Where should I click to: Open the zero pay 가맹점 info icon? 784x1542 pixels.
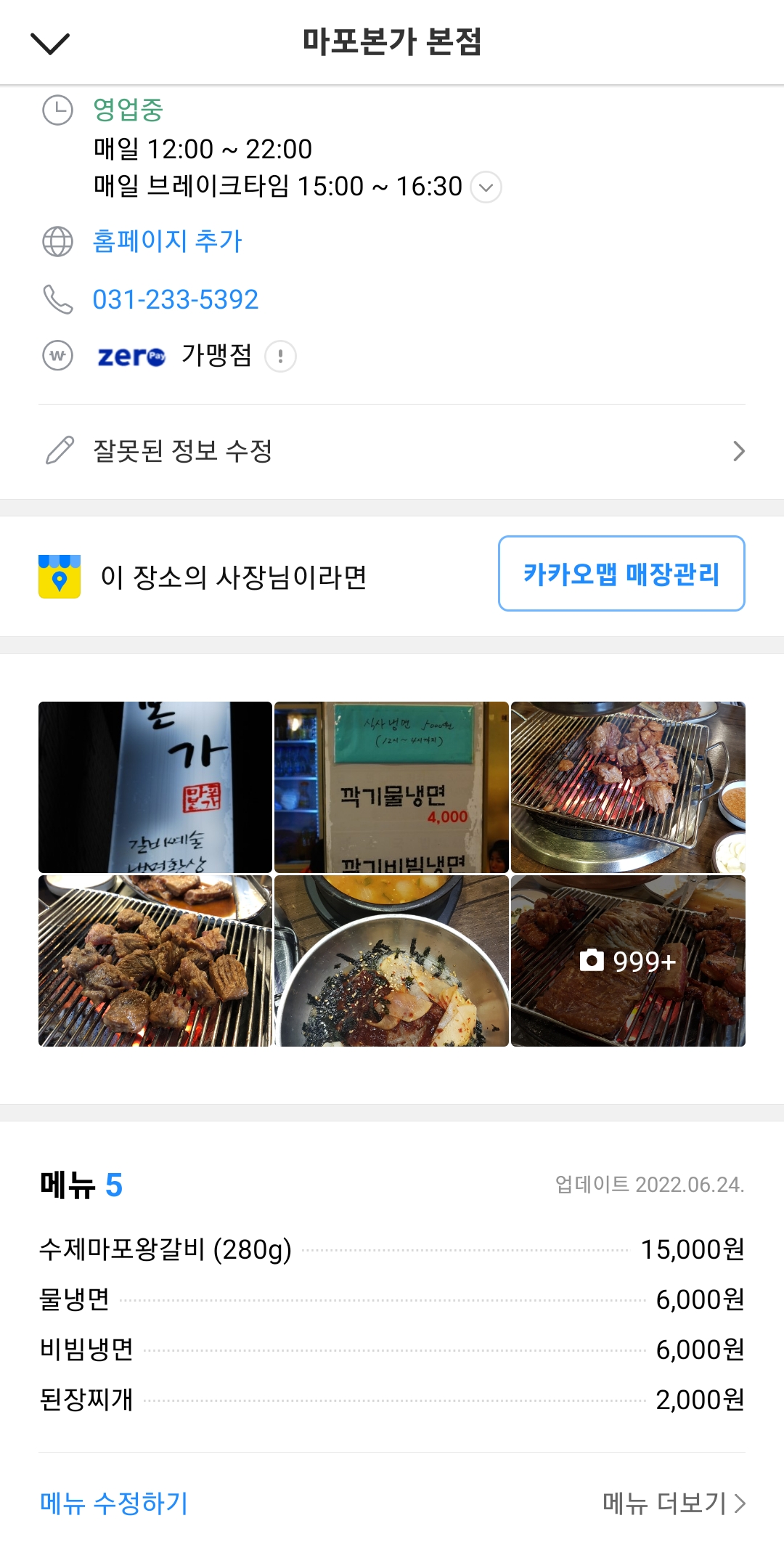coord(280,356)
